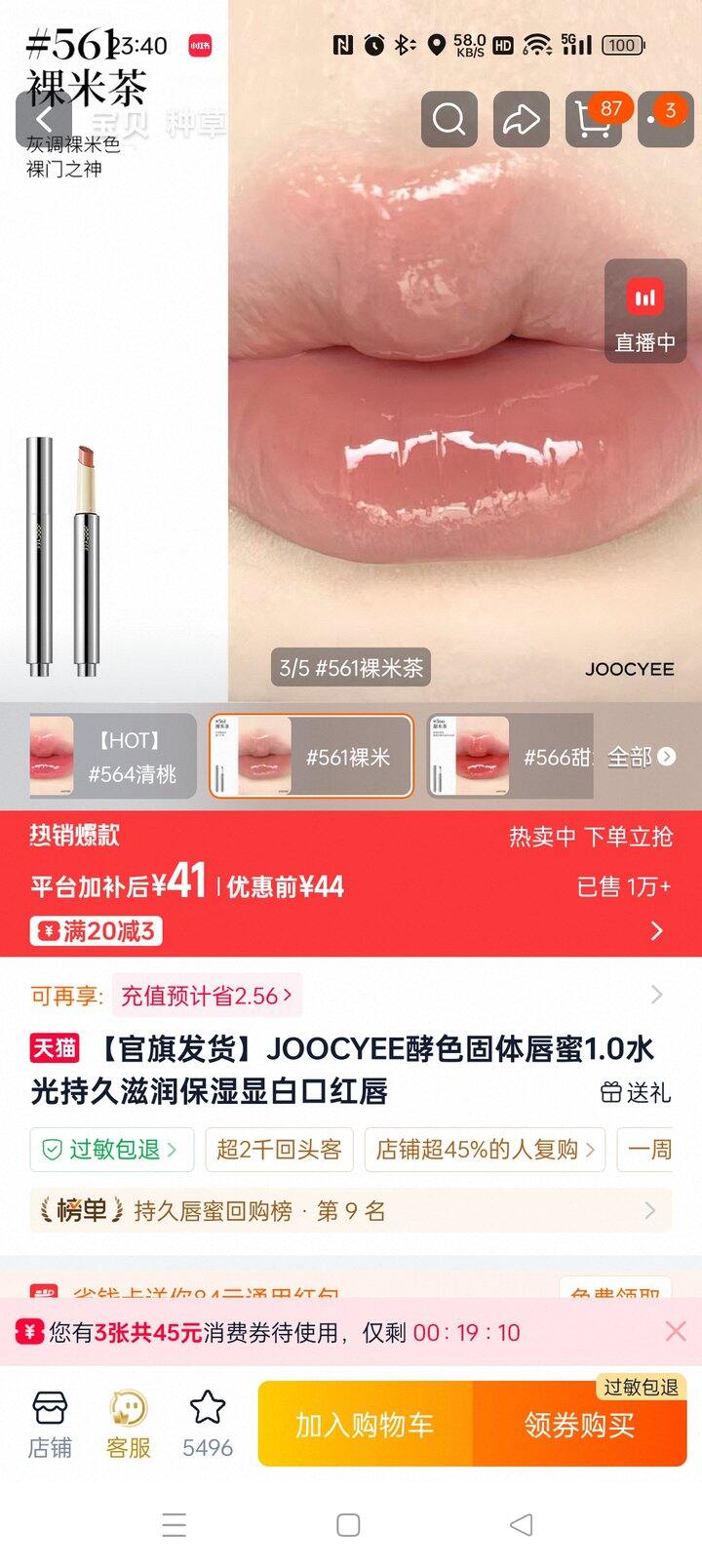Screen dimensions: 702x1568
Task: Share this product
Action: 522,119
